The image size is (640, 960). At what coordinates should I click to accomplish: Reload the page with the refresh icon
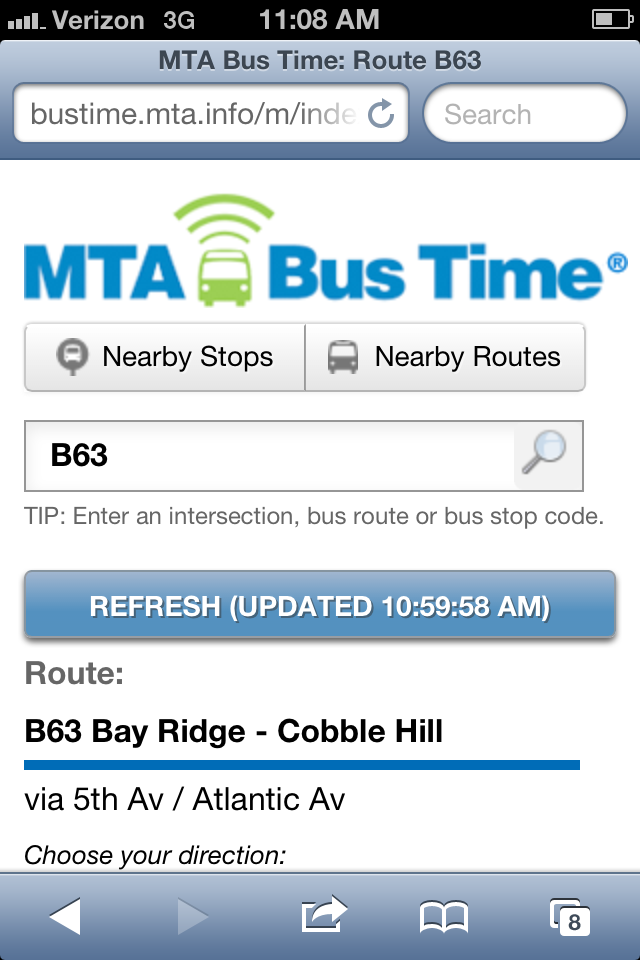click(x=382, y=114)
